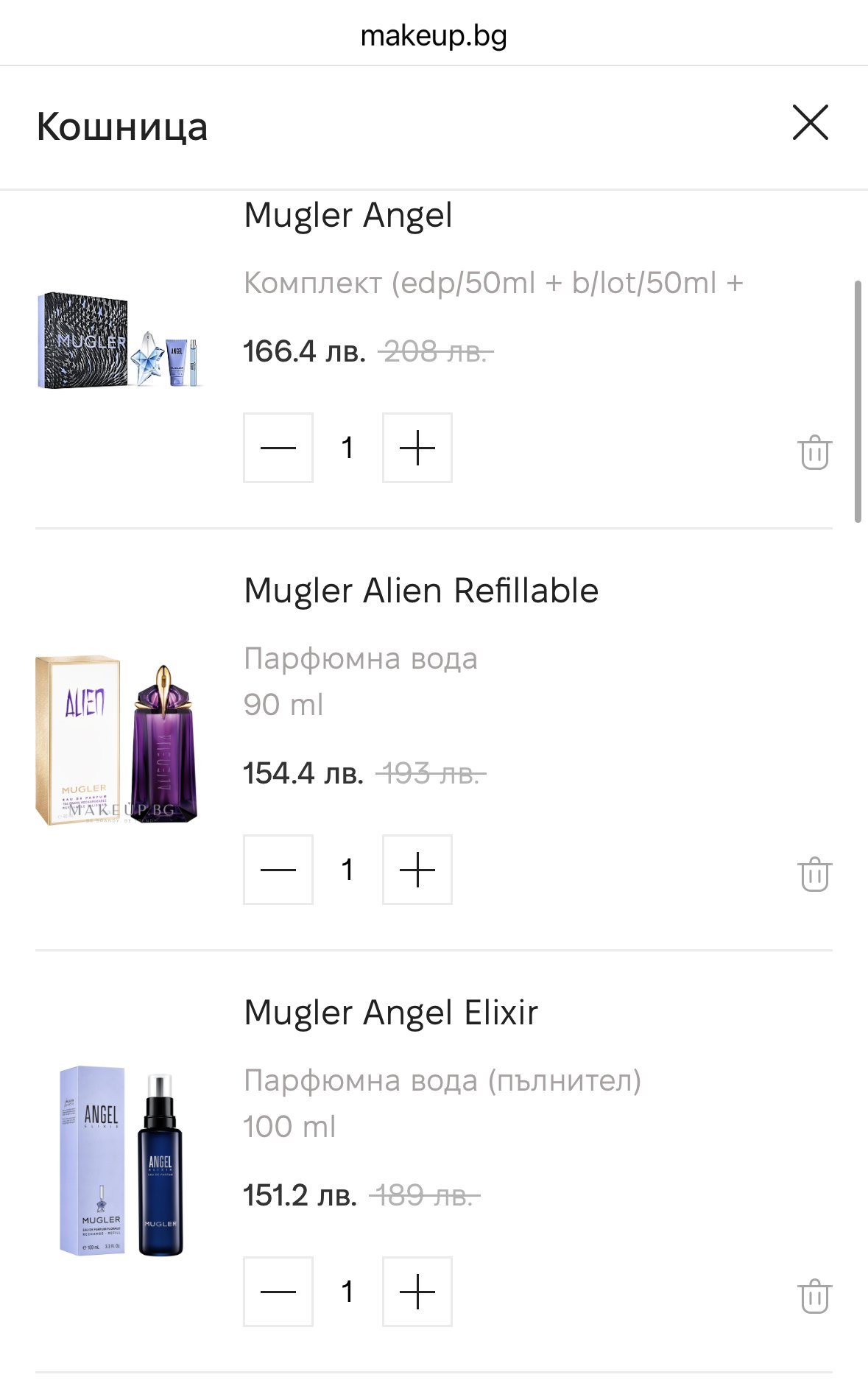Image resolution: width=868 pixels, height=1383 pixels.
Task: Close the Кошница cart panel
Action: click(810, 122)
